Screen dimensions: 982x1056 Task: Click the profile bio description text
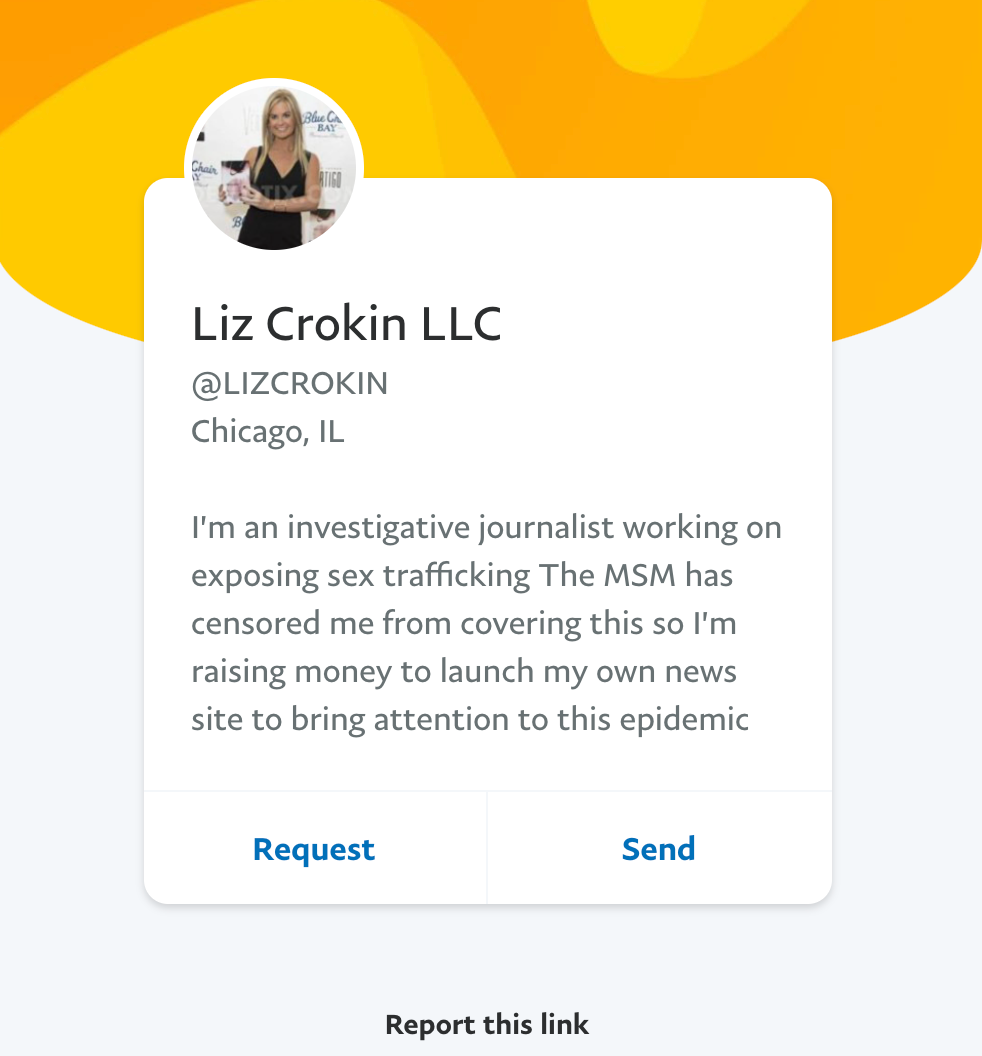485,622
